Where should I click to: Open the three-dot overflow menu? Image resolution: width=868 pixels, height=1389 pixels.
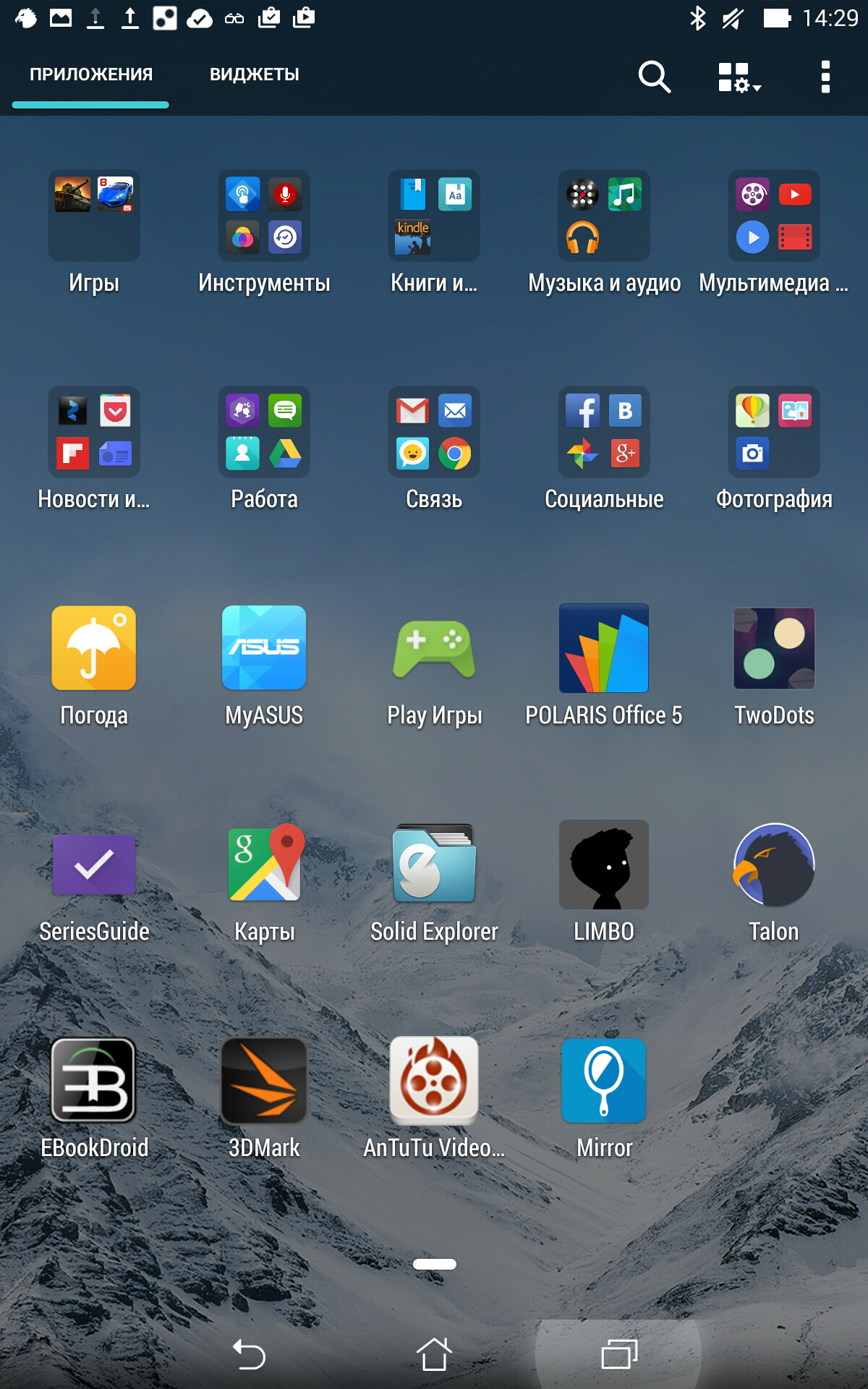coord(825,77)
